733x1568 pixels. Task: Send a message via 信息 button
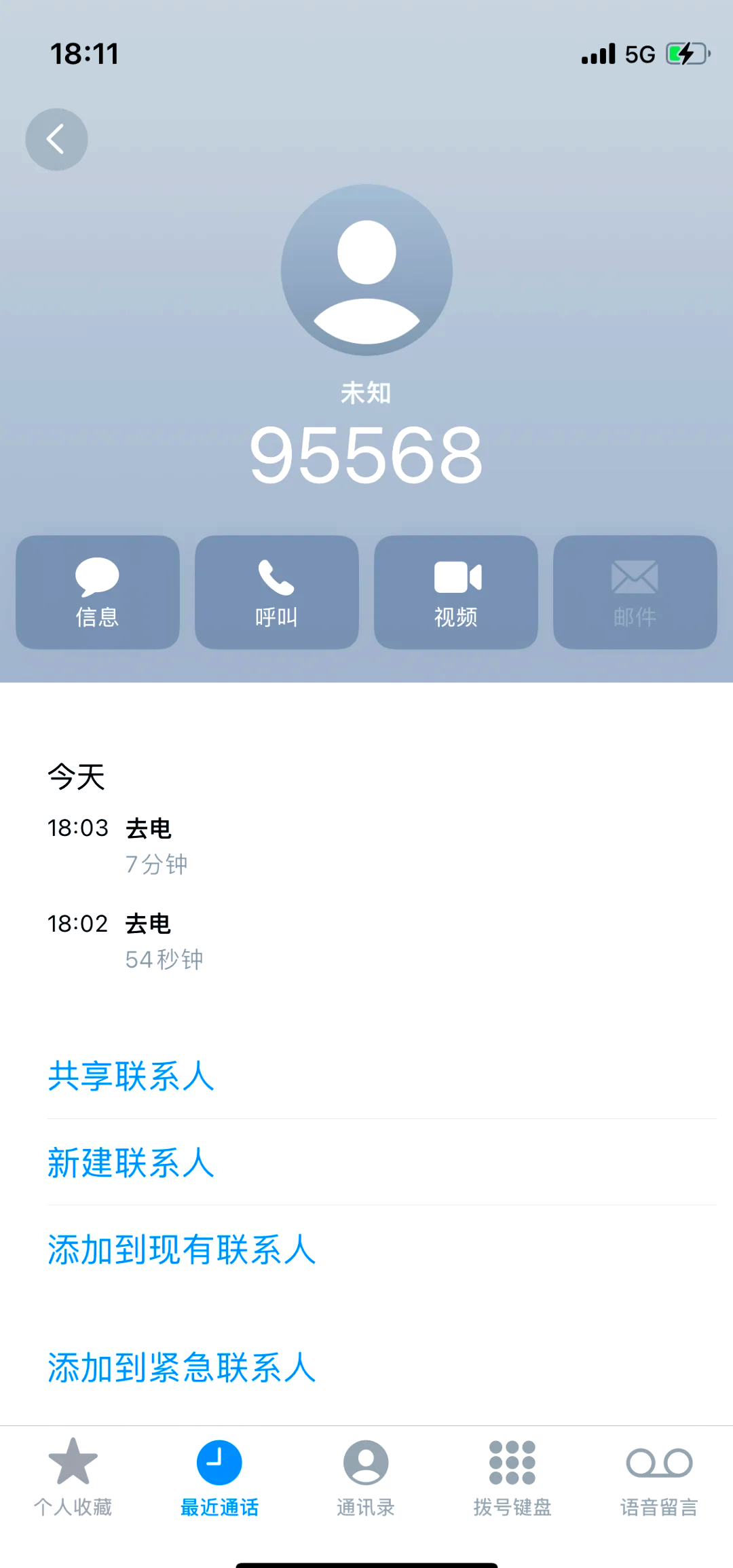pyautogui.click(x=98, y=592)
